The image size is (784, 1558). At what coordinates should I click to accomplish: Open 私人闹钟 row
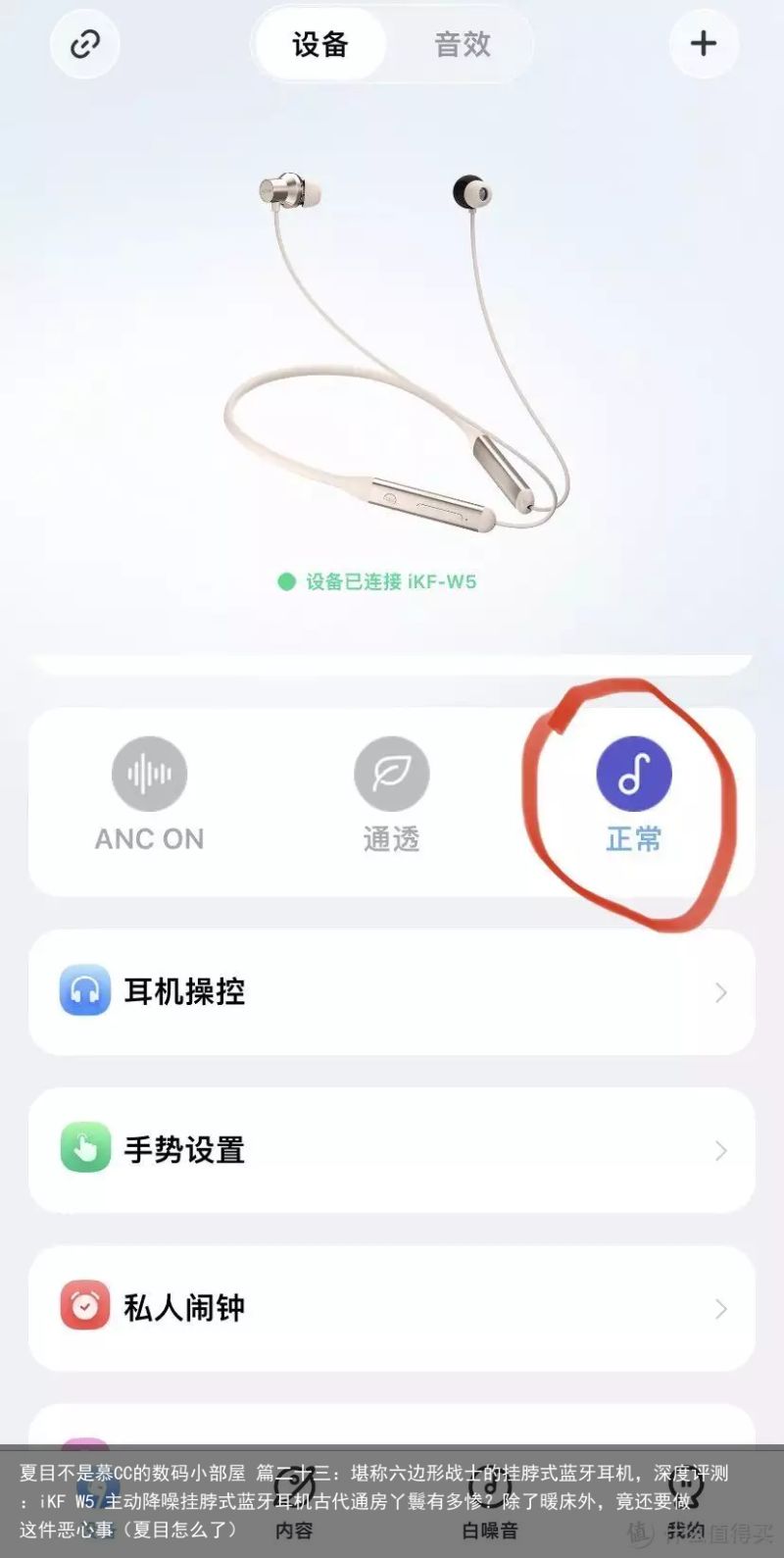pyautogui.click(x=392, y=1307)
